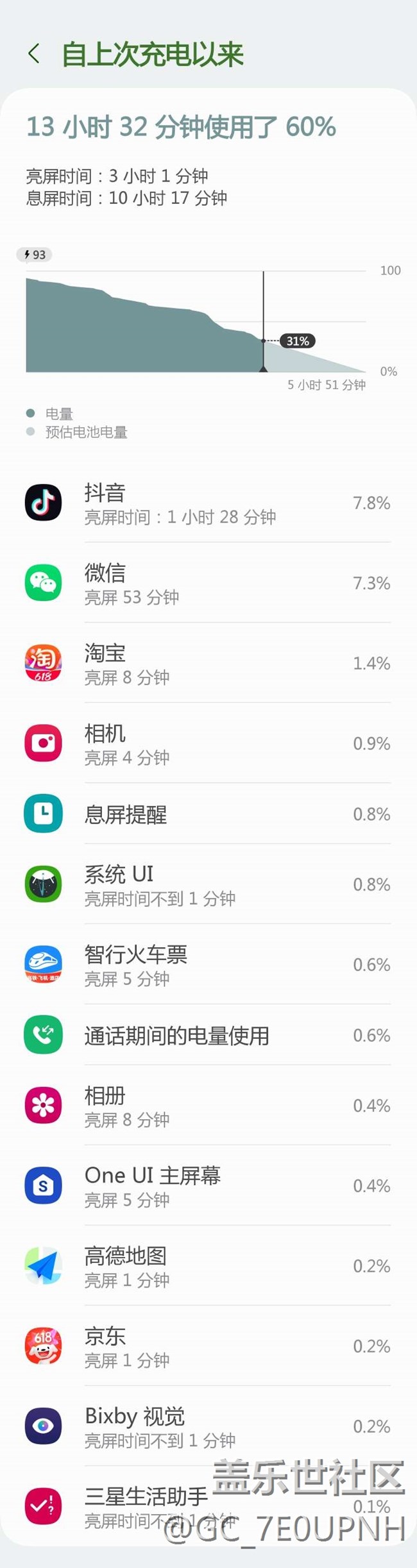Open 微信 battery usage details
The width and height of the screenshot is (417, 1568).
click(x=208, y=583)
